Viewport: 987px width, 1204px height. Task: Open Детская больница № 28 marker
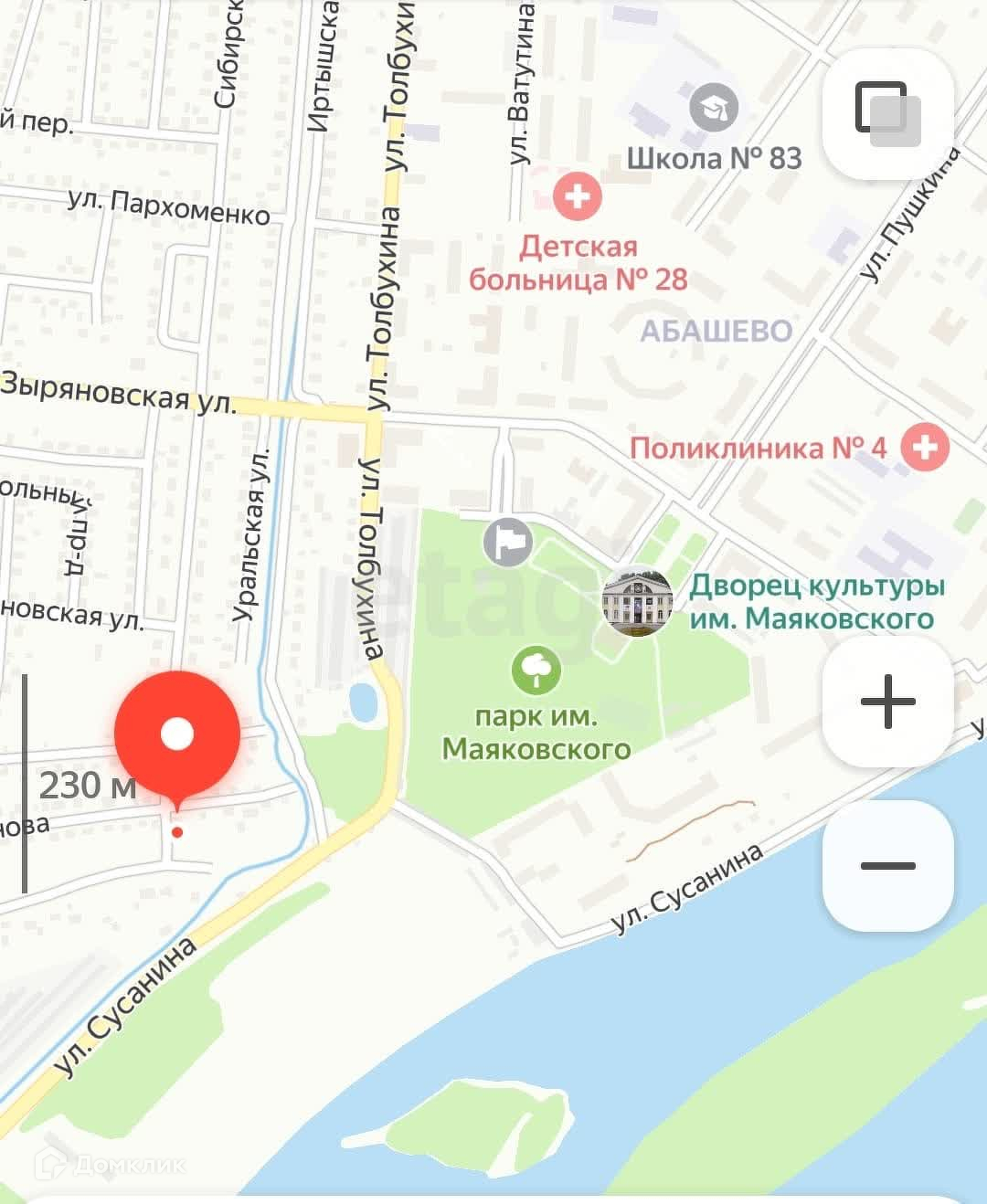tap(578, 195)
